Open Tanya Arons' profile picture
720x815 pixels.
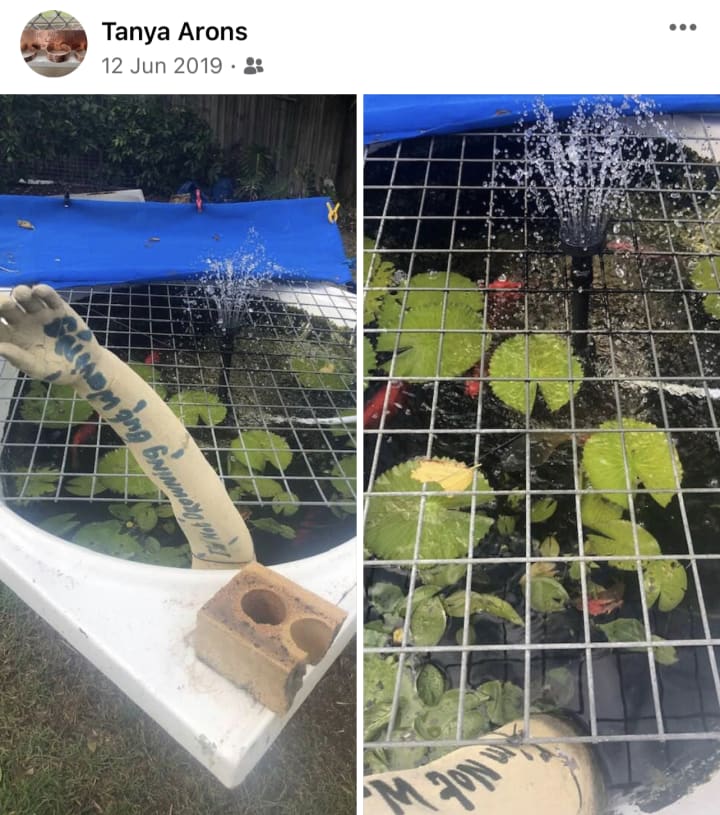(x=53, y=44)
